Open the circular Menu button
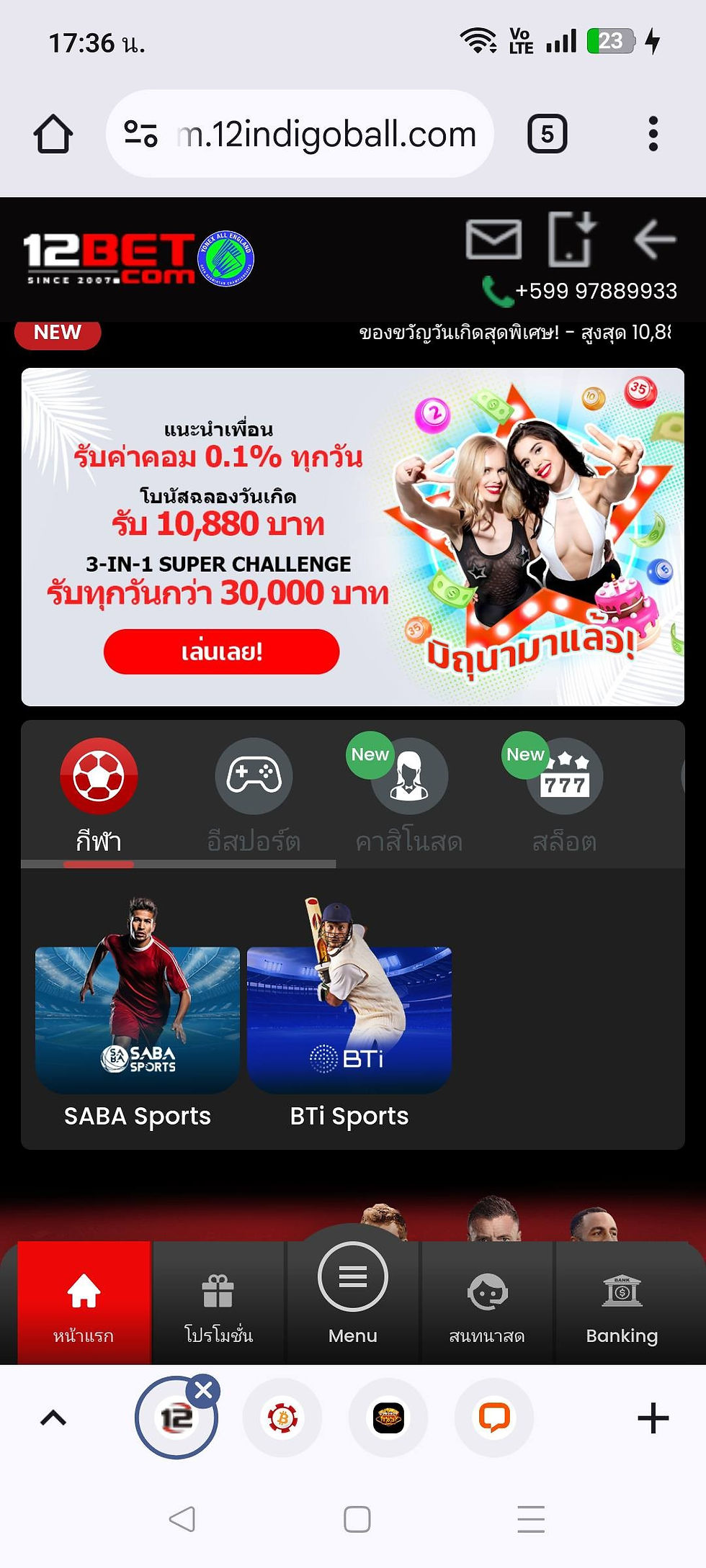This screenshot has height=1568, width=706. coord(353,1278)
